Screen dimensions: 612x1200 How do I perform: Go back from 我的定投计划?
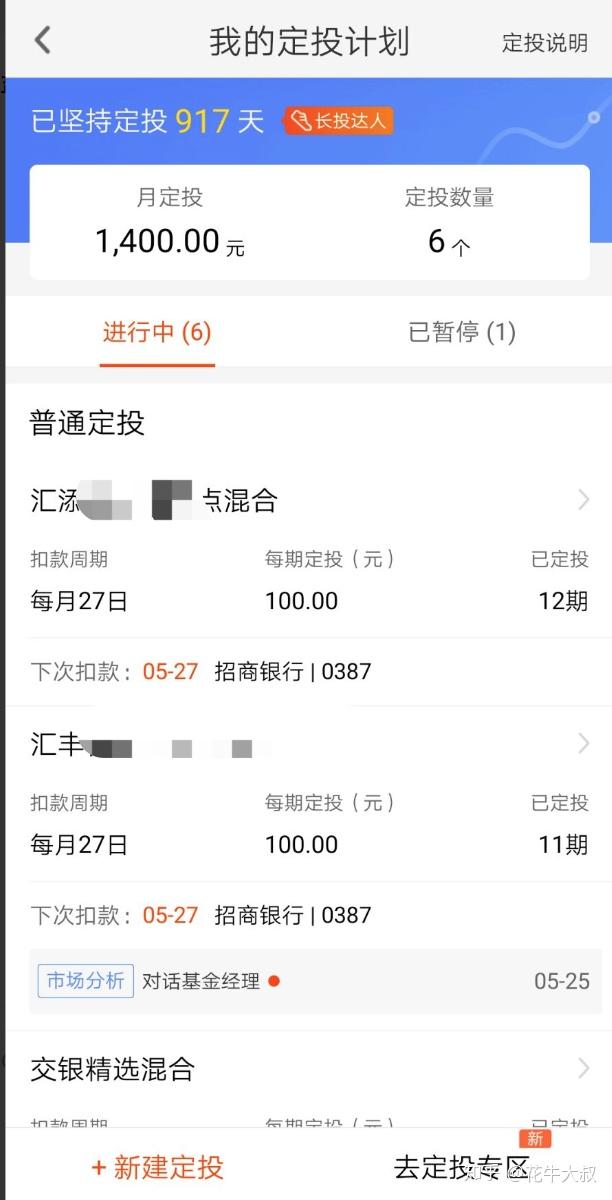coord(42,41)
